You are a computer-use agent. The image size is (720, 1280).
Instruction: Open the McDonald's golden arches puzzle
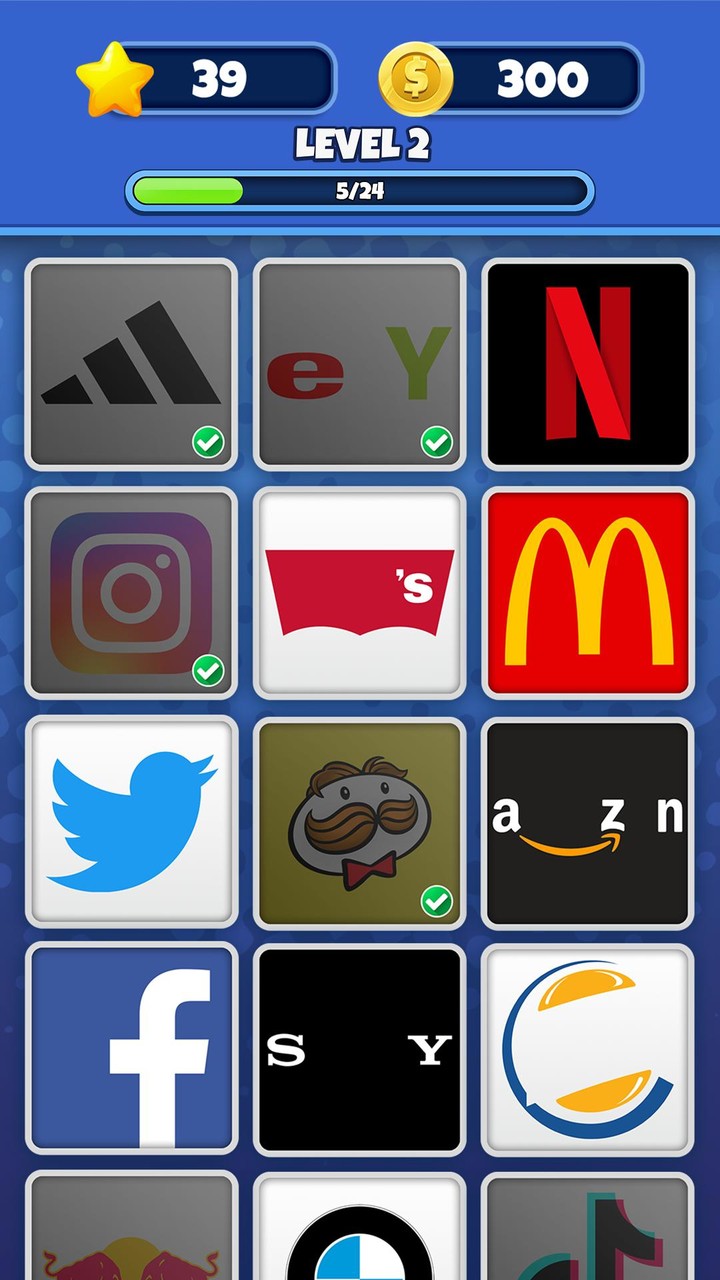pos(586,591)
